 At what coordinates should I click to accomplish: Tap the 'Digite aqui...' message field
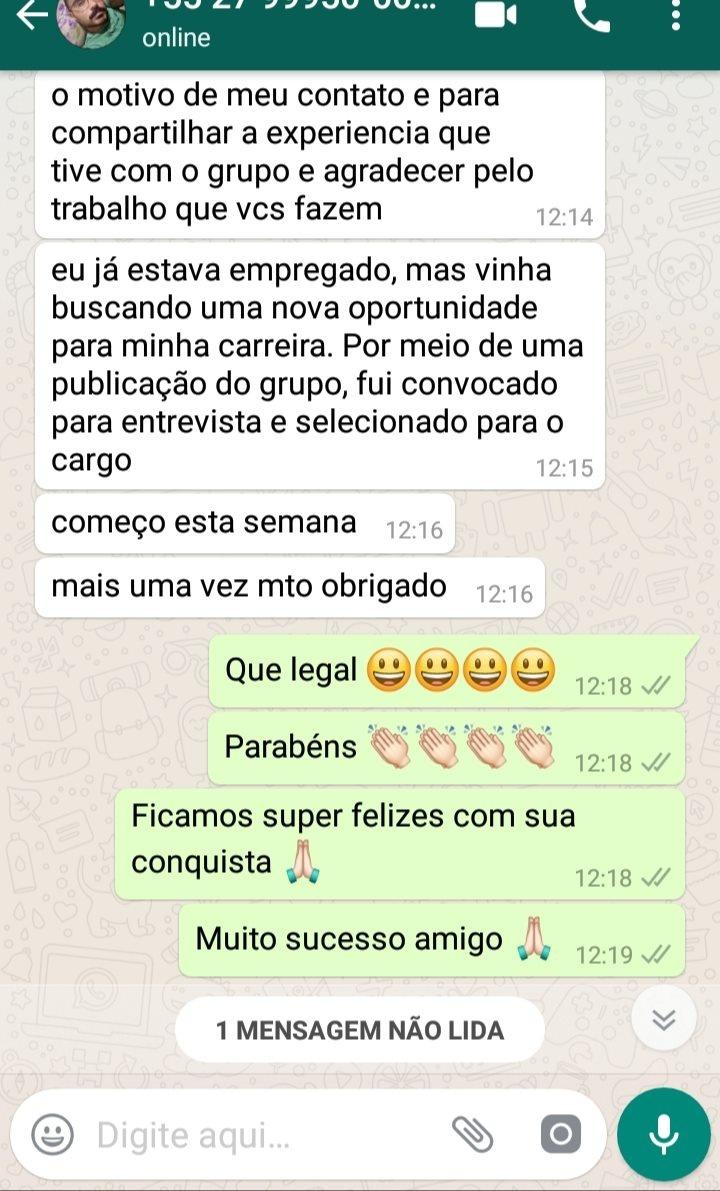[x=260, y=1135]
